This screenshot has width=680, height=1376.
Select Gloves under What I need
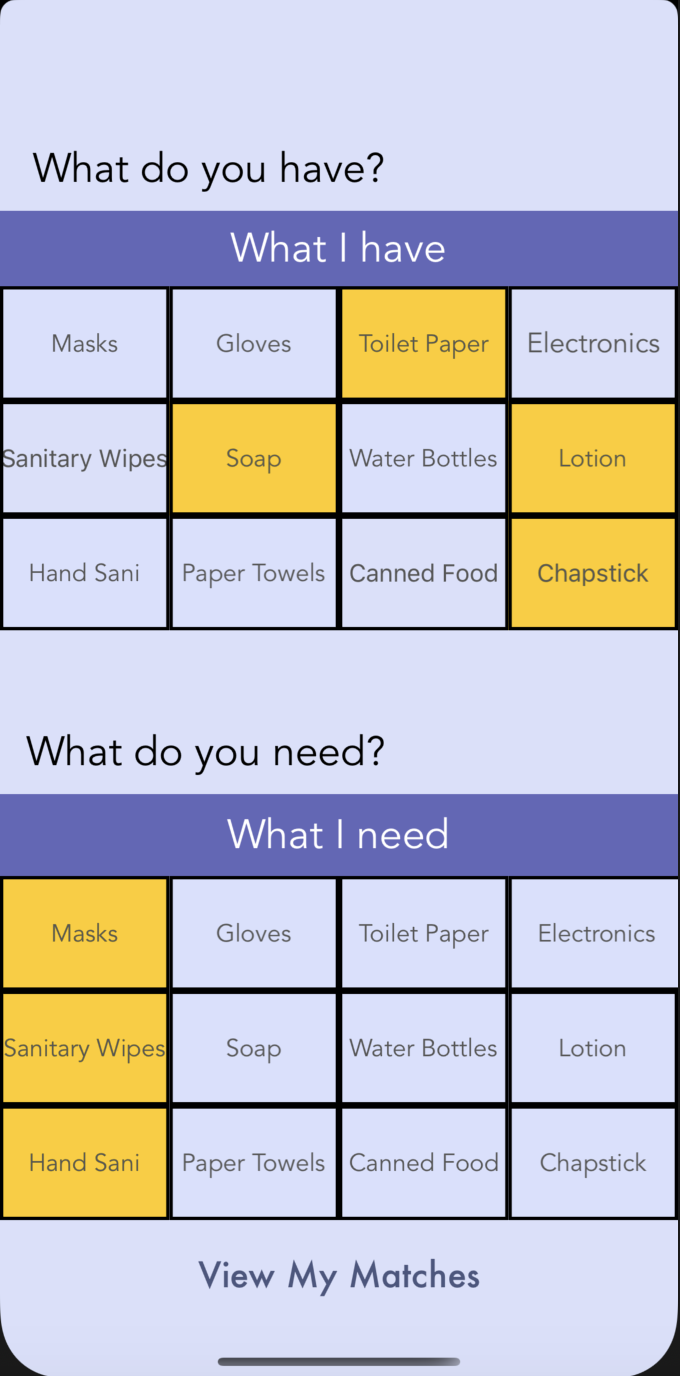pyautogui.click(x=254, y=934)
